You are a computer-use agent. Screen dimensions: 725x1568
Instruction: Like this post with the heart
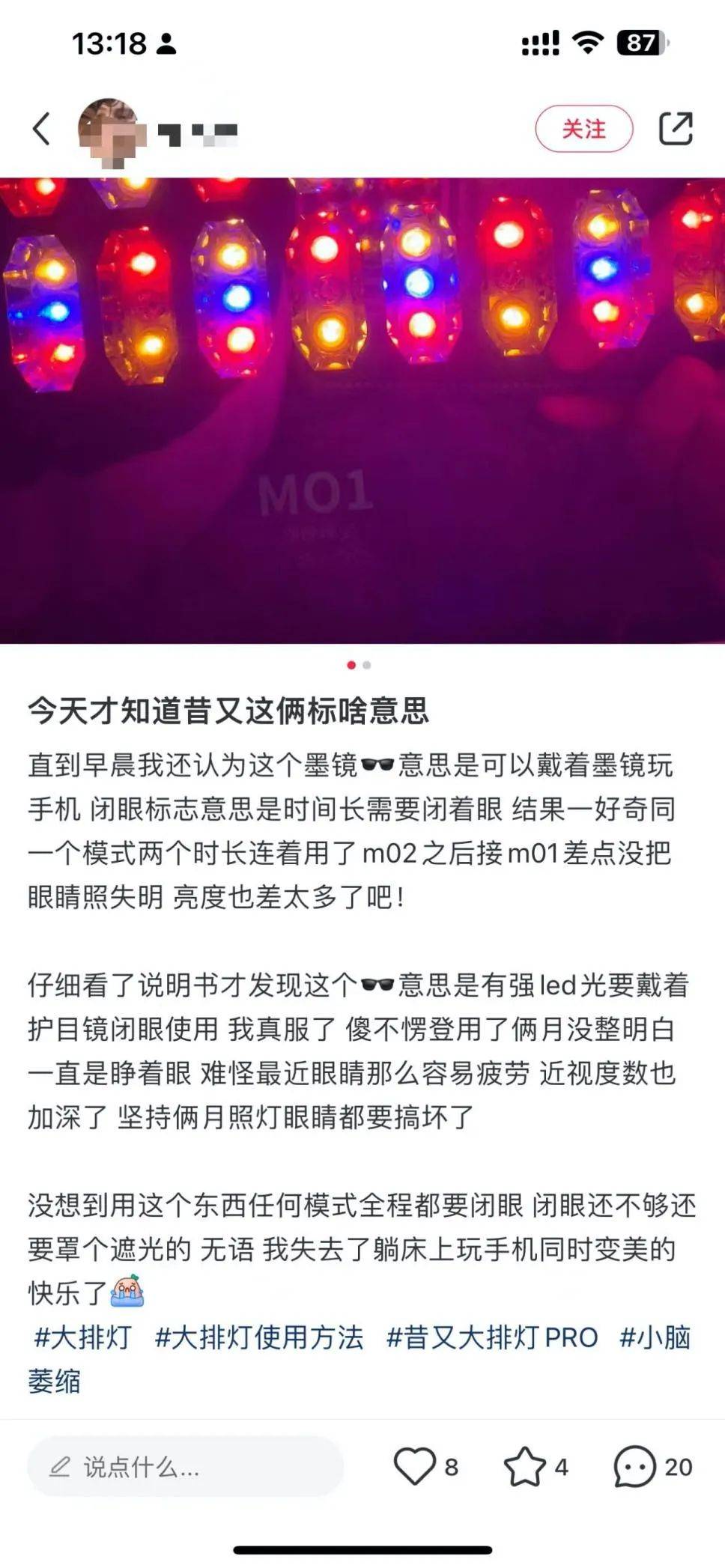click(415, 1466)
